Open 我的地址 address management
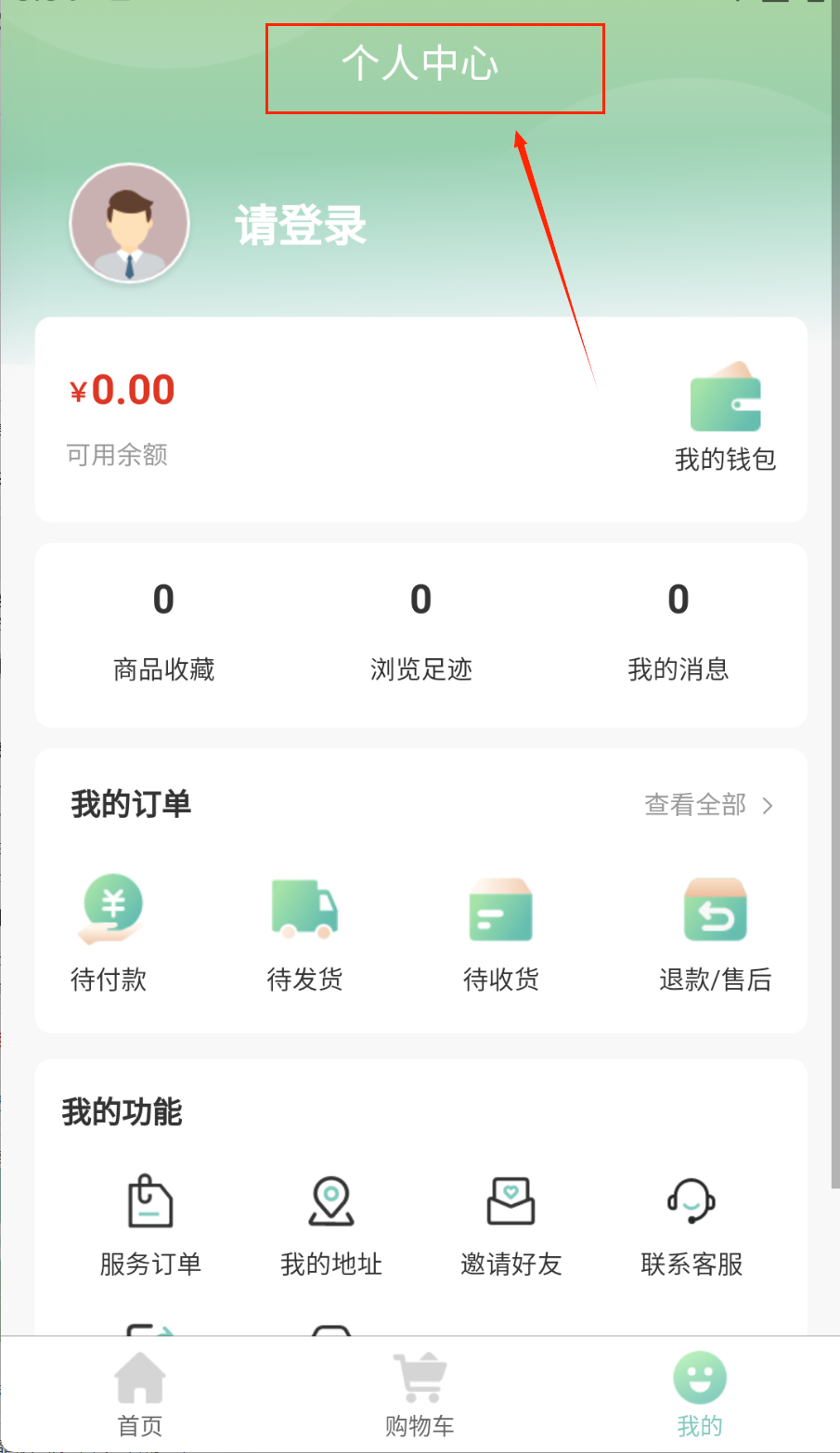This screenshot has height=1453, width=840. (331, 1226)
